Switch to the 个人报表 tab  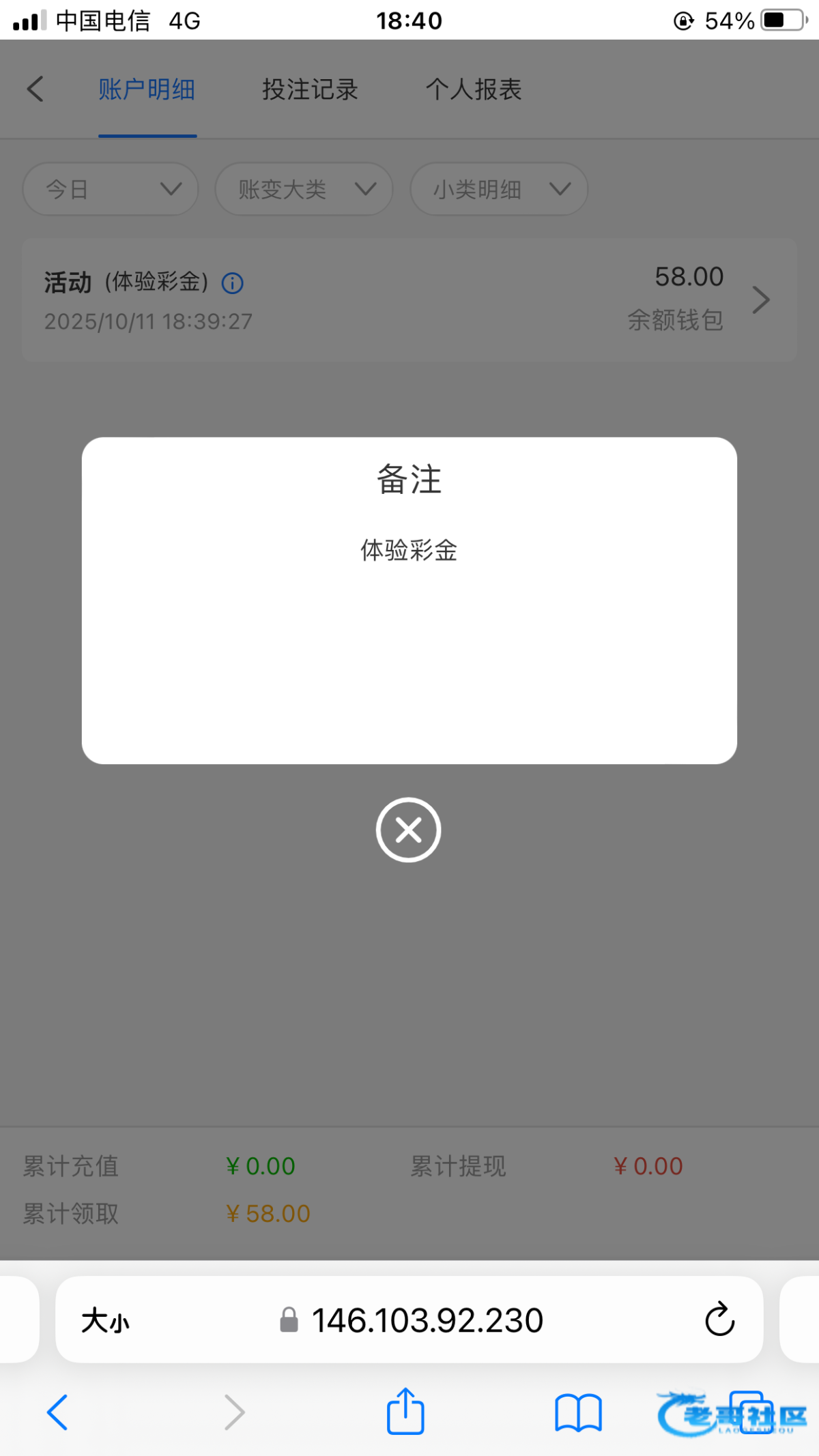point(474,89)
